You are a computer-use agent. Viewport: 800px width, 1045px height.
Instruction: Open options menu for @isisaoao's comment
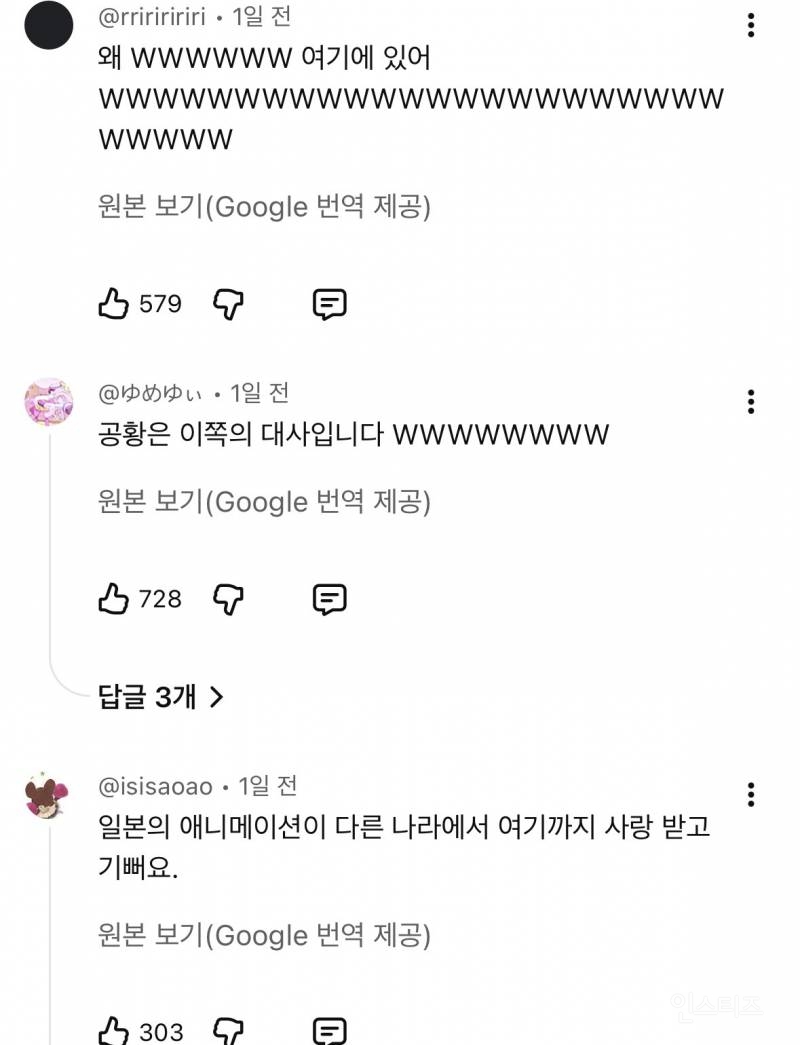(752, 795)
